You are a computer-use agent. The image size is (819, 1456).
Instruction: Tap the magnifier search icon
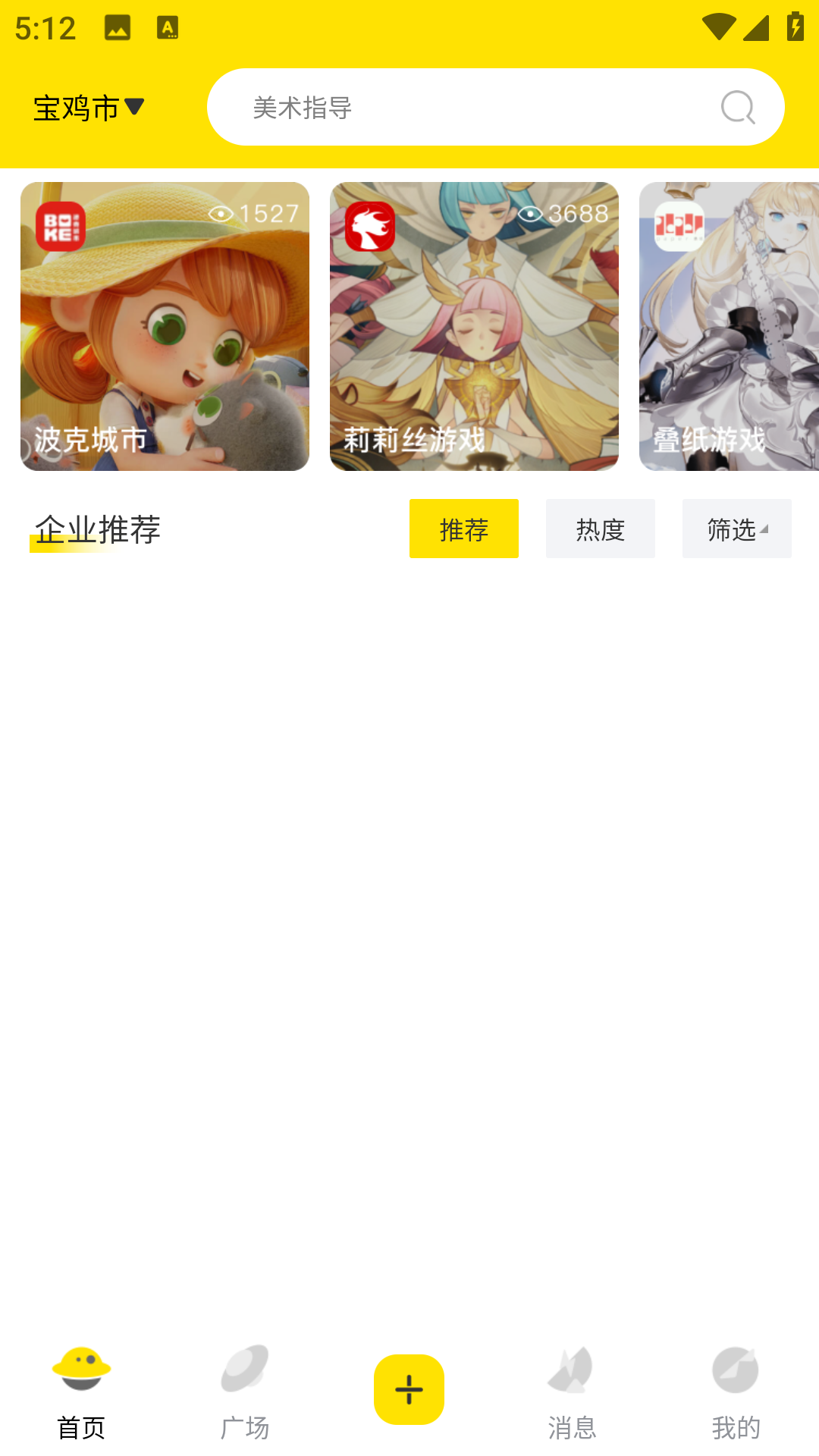(737, 108)
